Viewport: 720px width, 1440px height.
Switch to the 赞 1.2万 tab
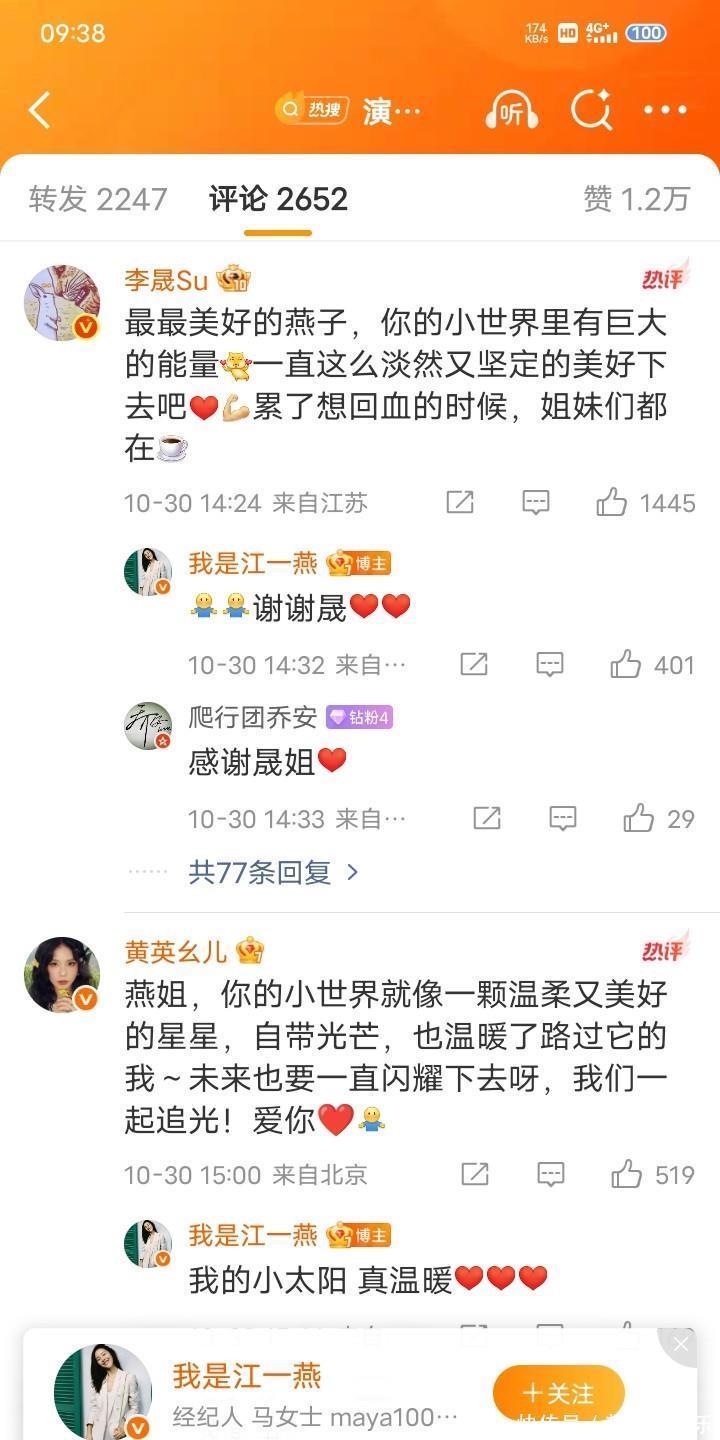pos(637,199)
